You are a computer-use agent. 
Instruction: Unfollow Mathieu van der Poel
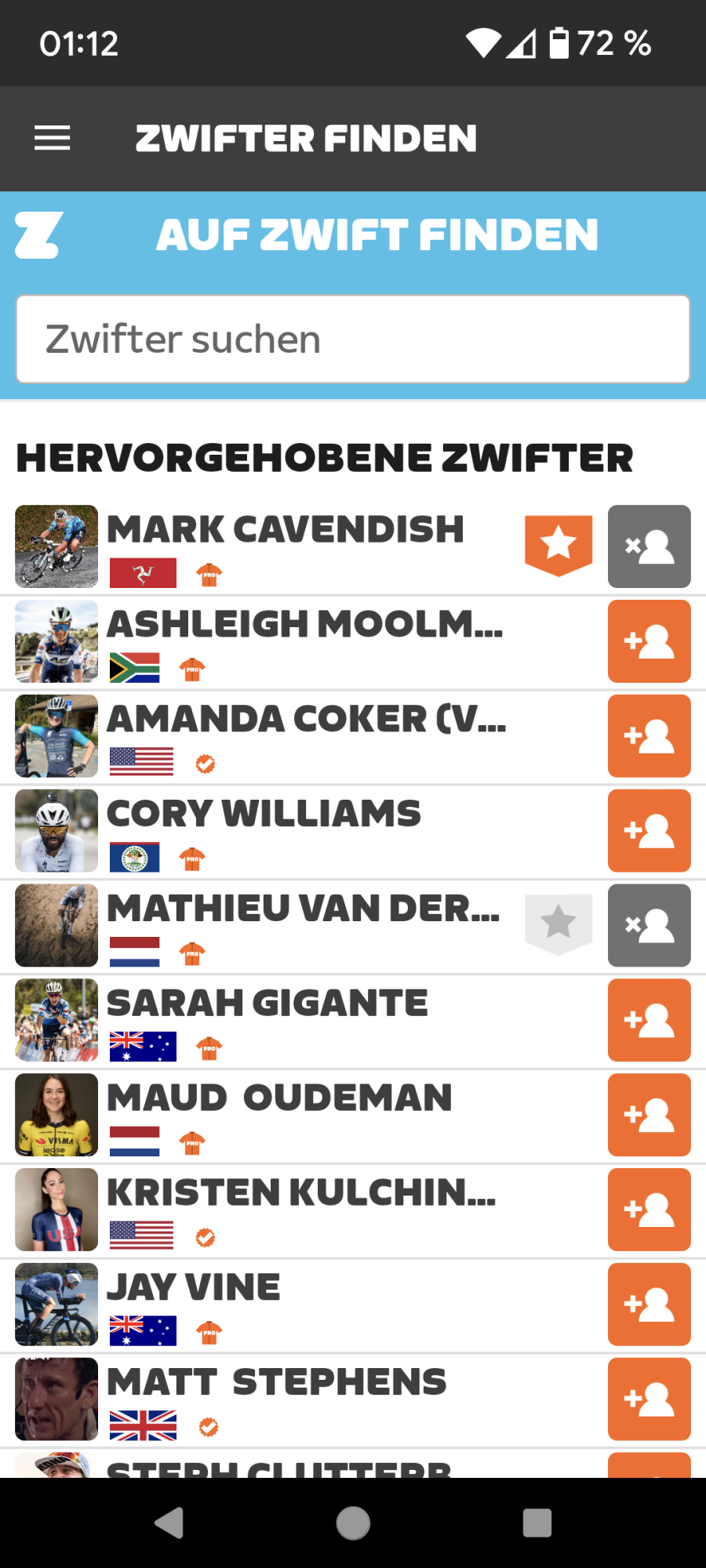point(649,926)
